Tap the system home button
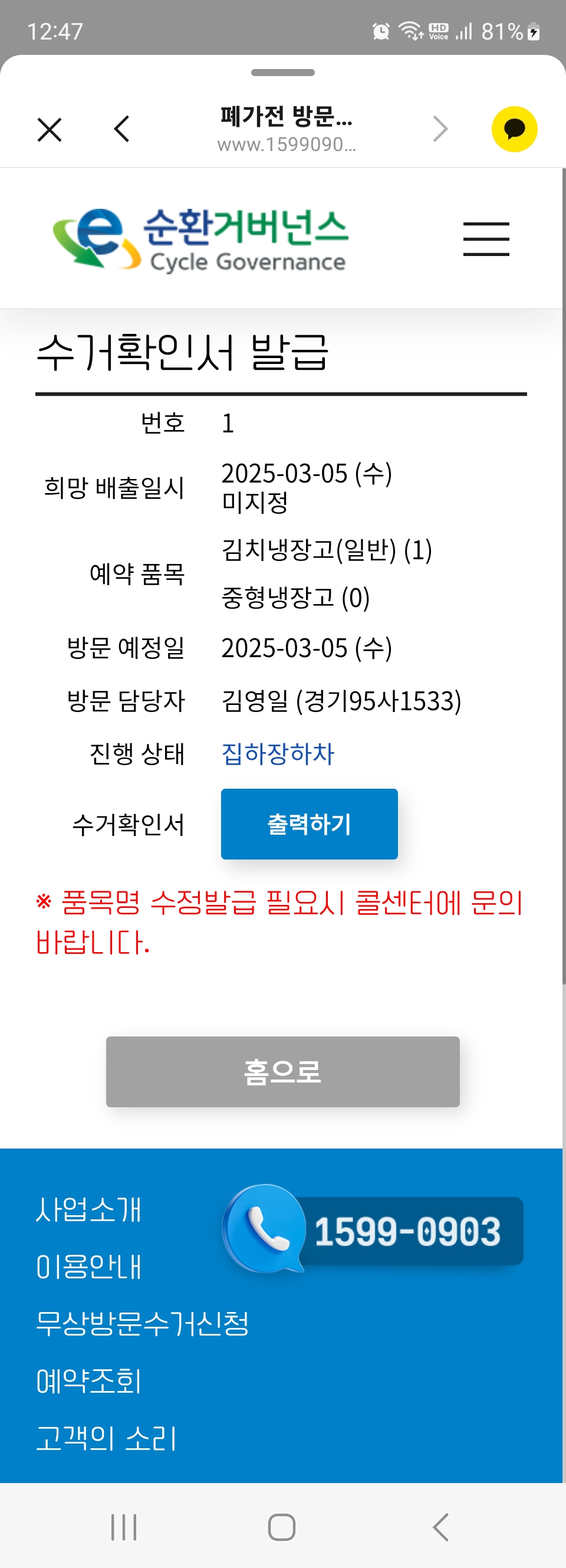This screenshot has width=566, height=1568. [282, 1527]
